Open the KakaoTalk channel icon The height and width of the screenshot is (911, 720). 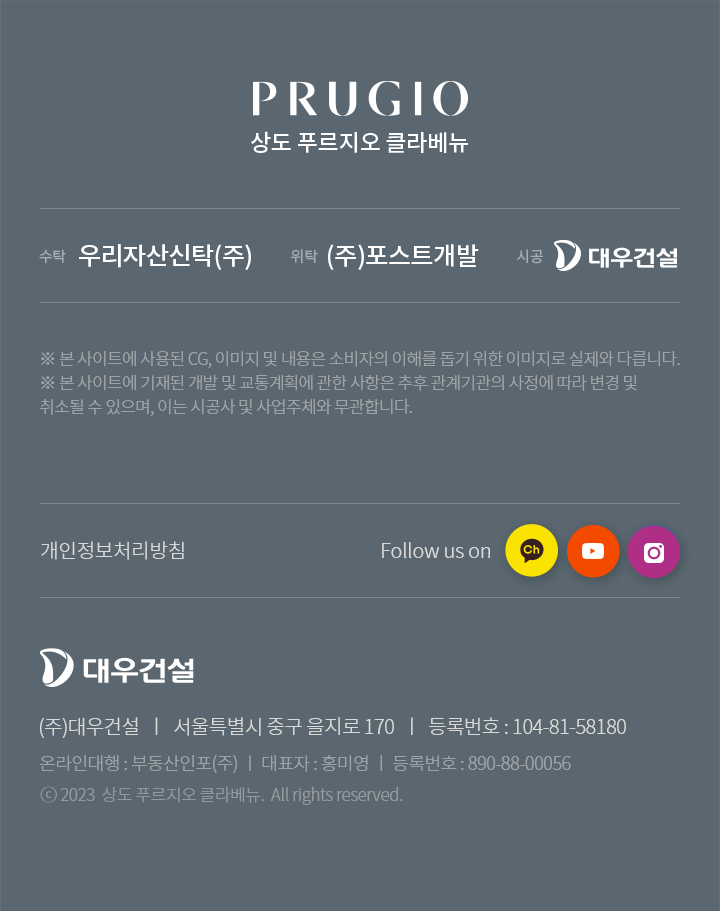point(531,551)
